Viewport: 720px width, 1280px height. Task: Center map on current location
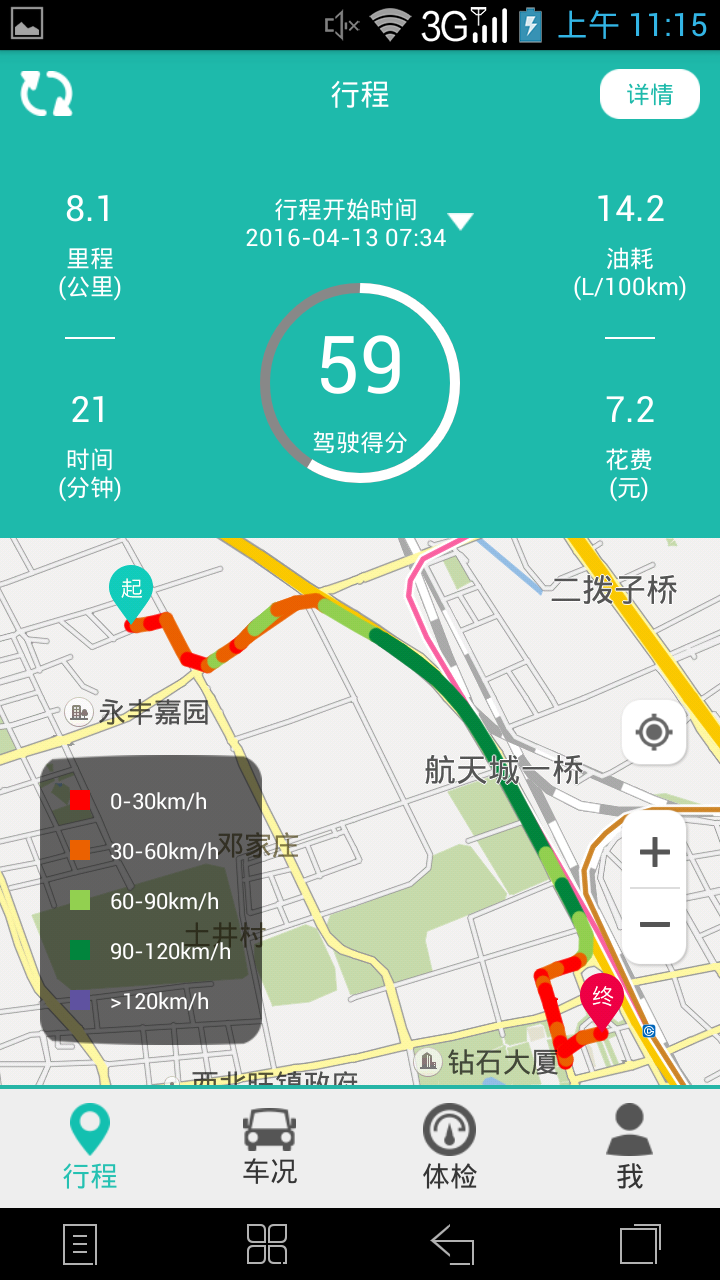pyautogui.click(x=654, y=733)
